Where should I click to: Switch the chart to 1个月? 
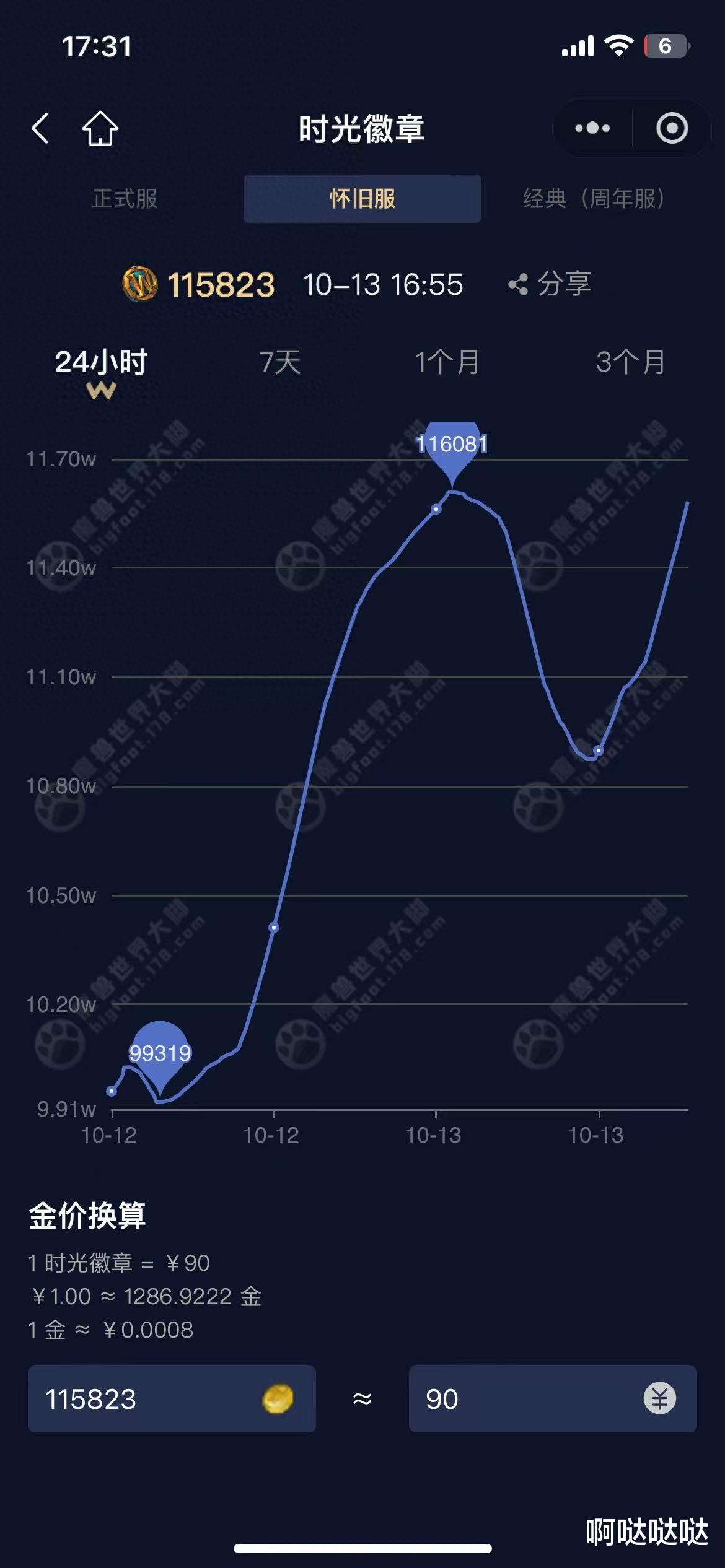(447, 362)
